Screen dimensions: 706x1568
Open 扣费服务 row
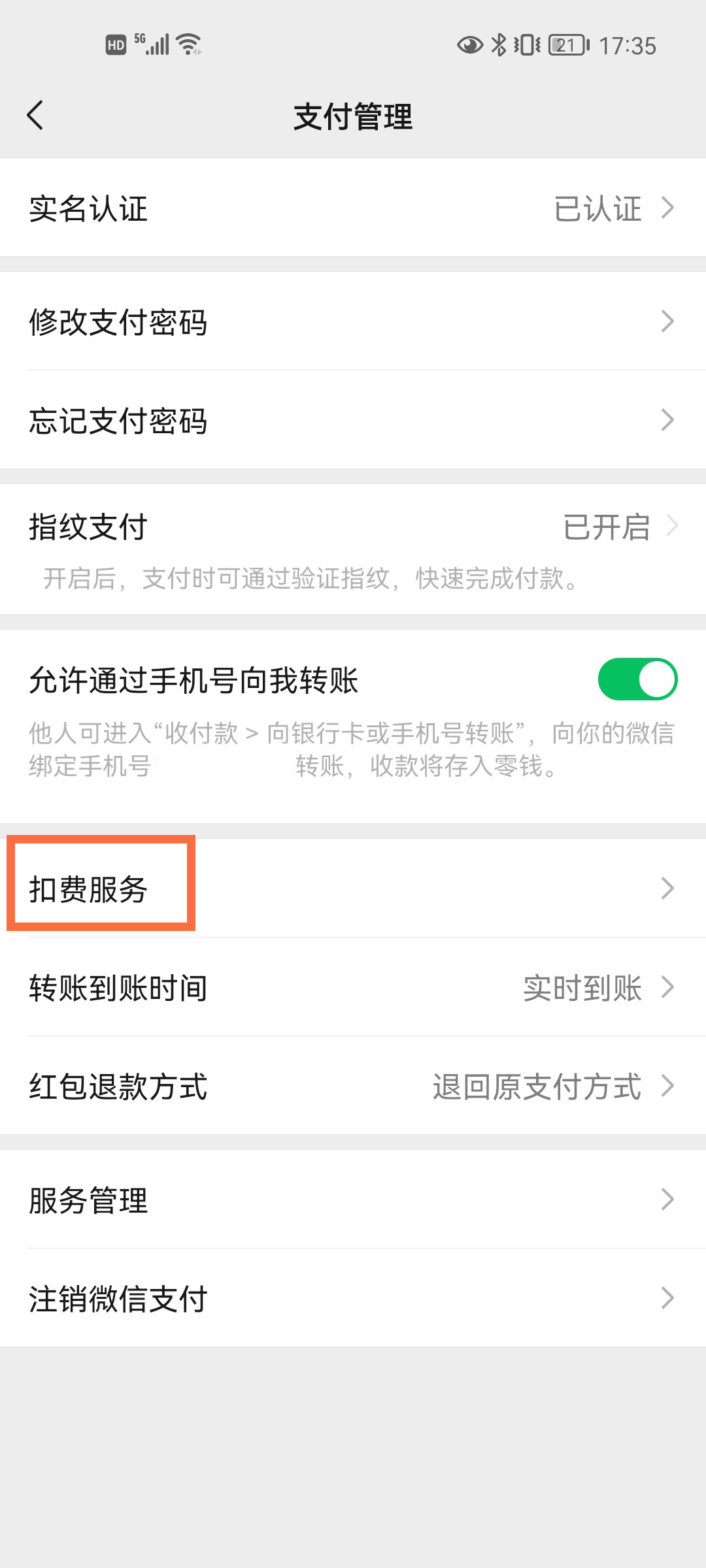pyautogui.click(x=353, y=889)
